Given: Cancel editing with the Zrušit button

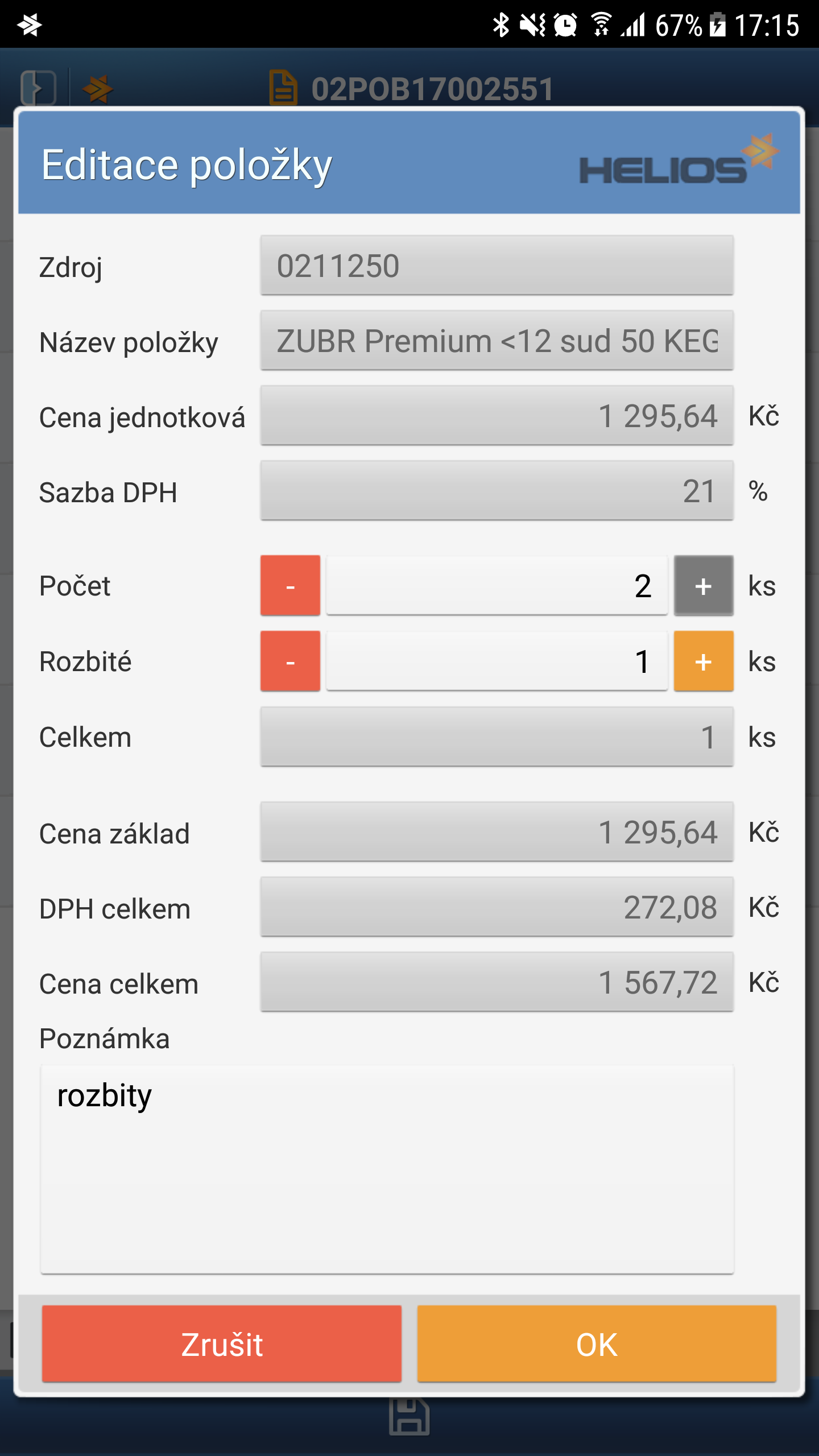Looking at the screenshot, I should [222, 1343].
